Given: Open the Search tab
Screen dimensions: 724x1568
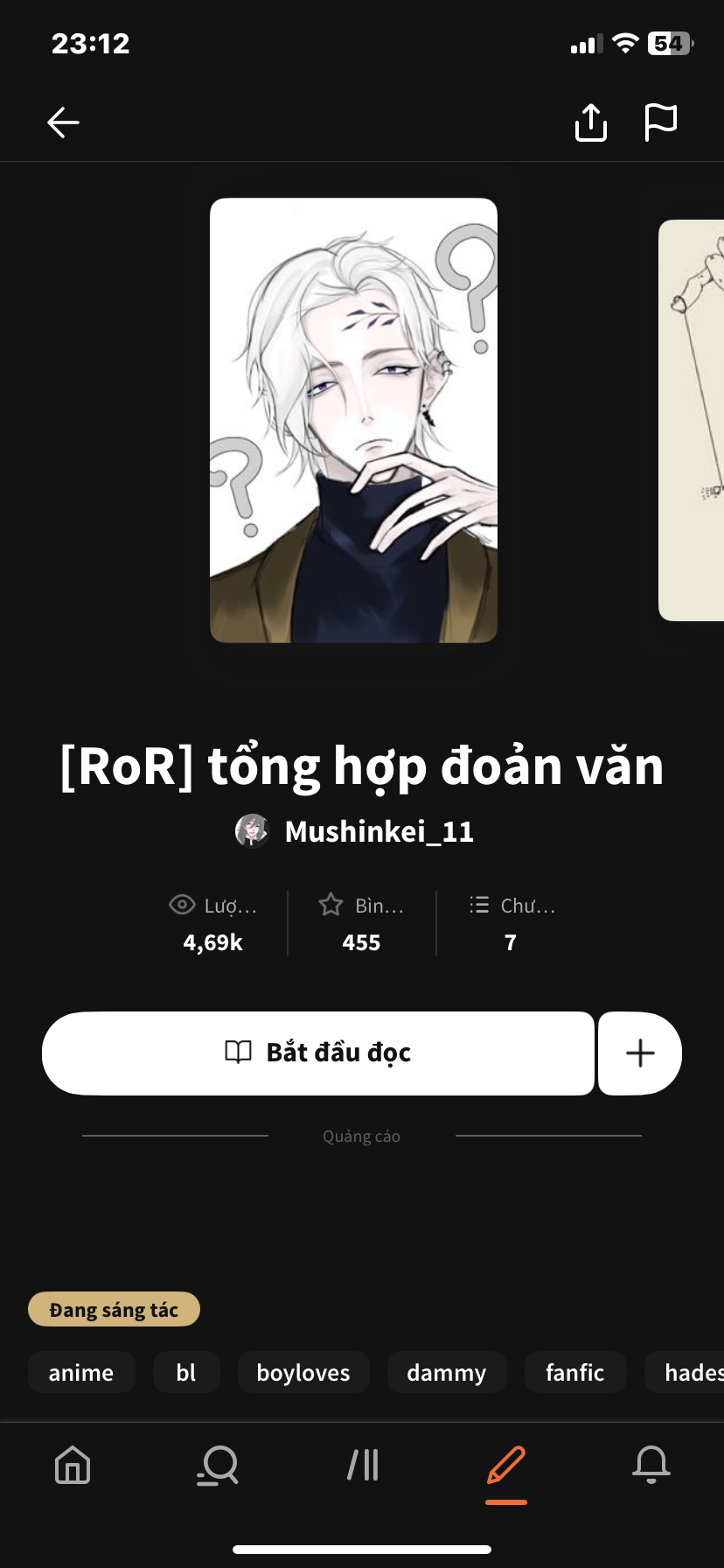Looking at the screenshot, I should click(218, 1465).
